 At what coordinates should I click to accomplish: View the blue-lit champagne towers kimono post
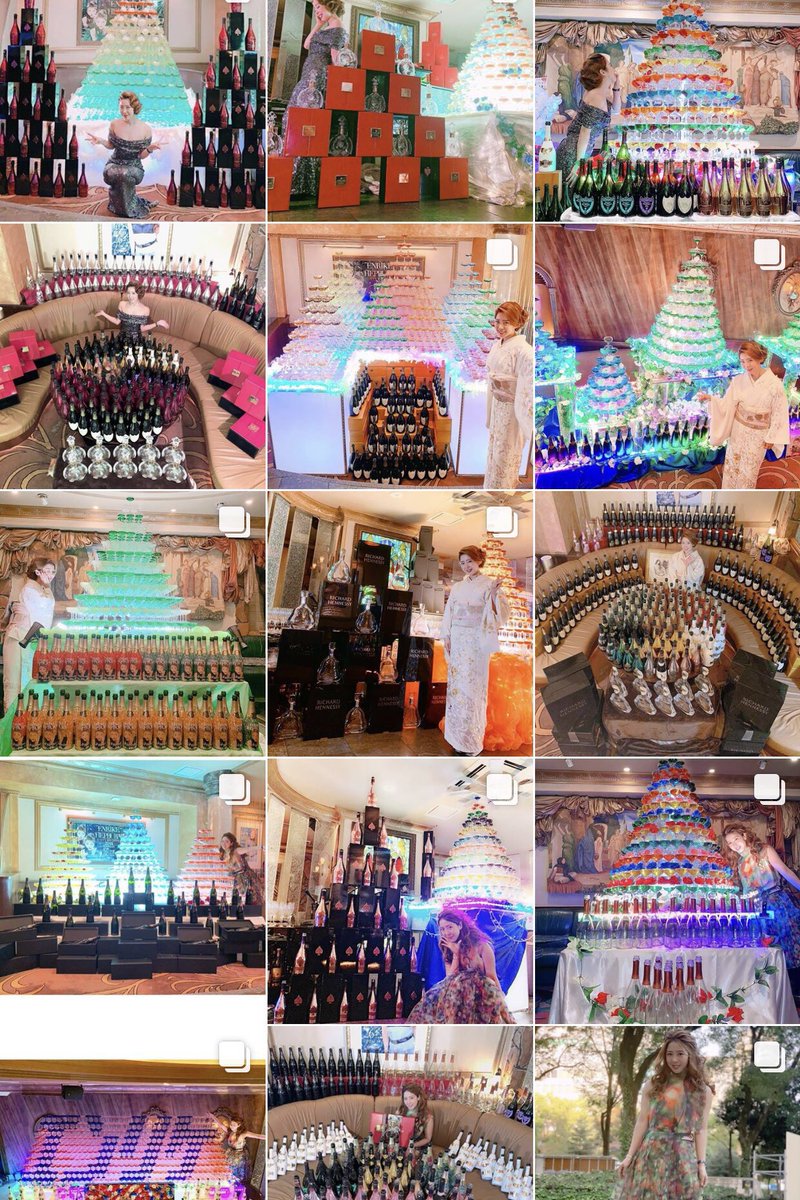click(x=667, y=355)
